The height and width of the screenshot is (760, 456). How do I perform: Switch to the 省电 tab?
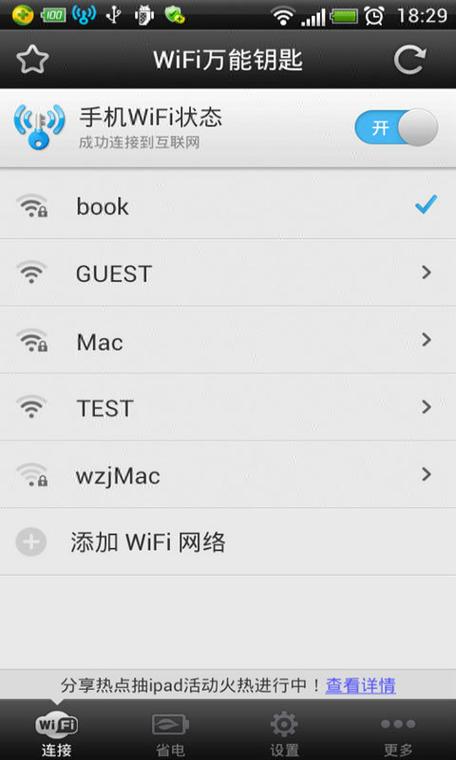[171, 730]
